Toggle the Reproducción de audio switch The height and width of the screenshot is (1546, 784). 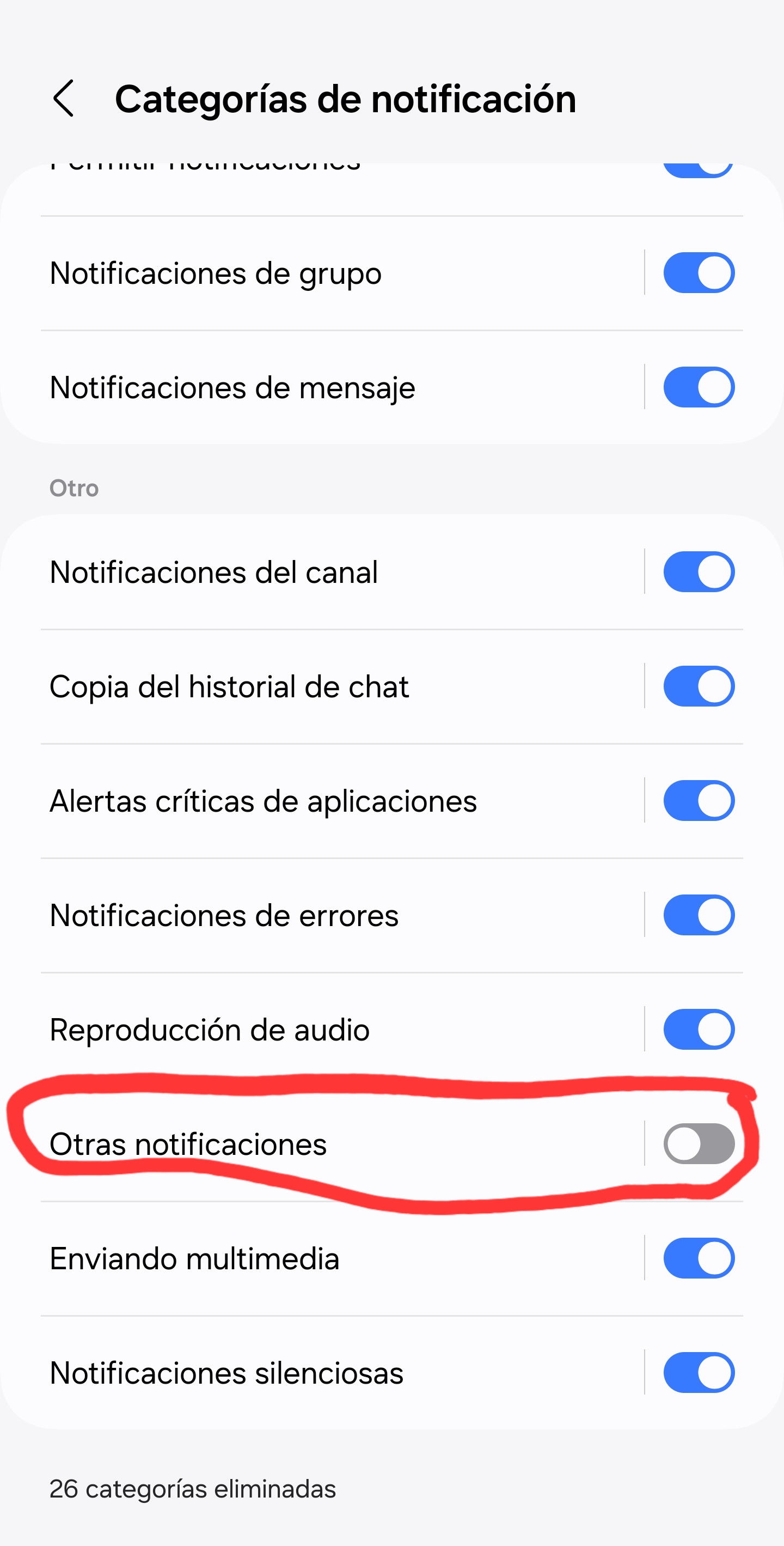(698, 1029)
